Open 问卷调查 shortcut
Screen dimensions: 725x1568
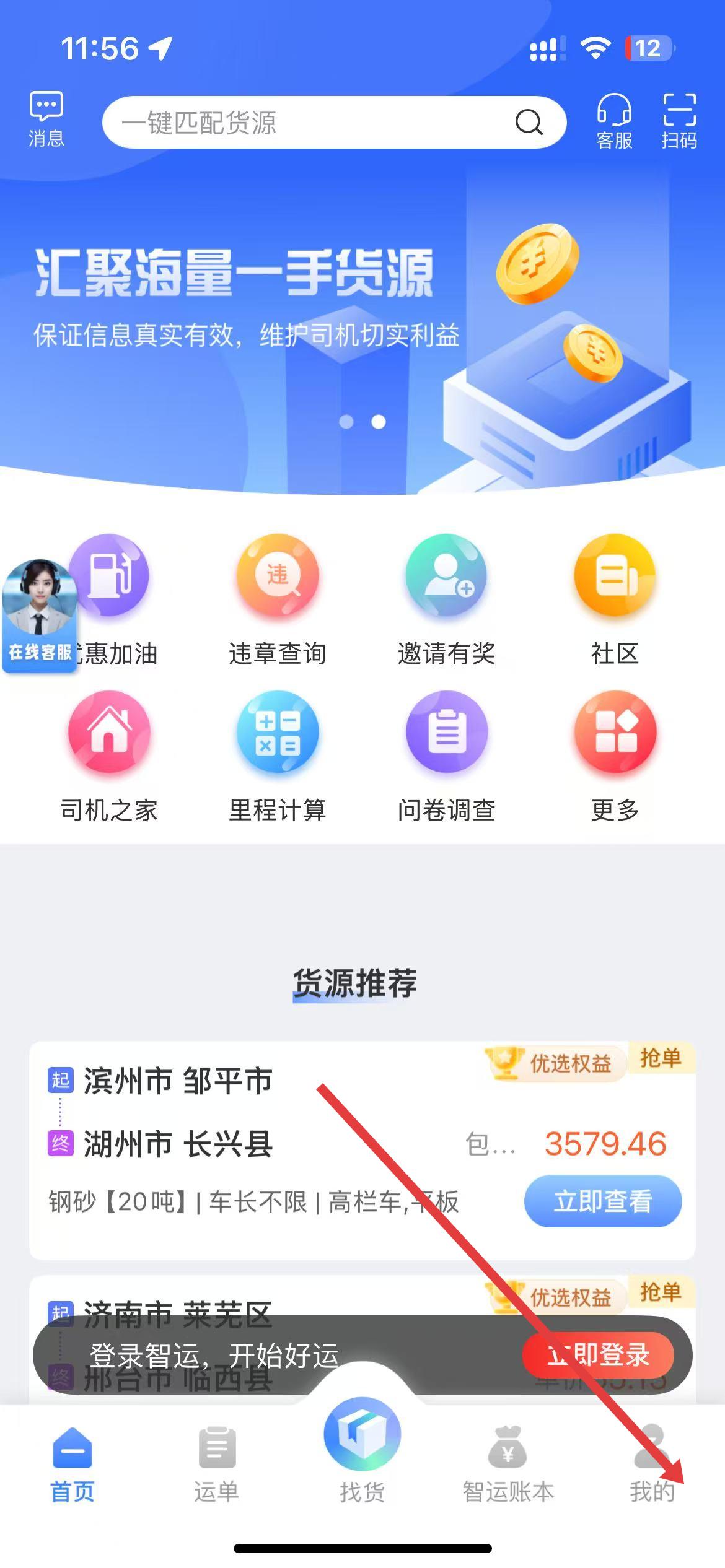tap(446, 756)
